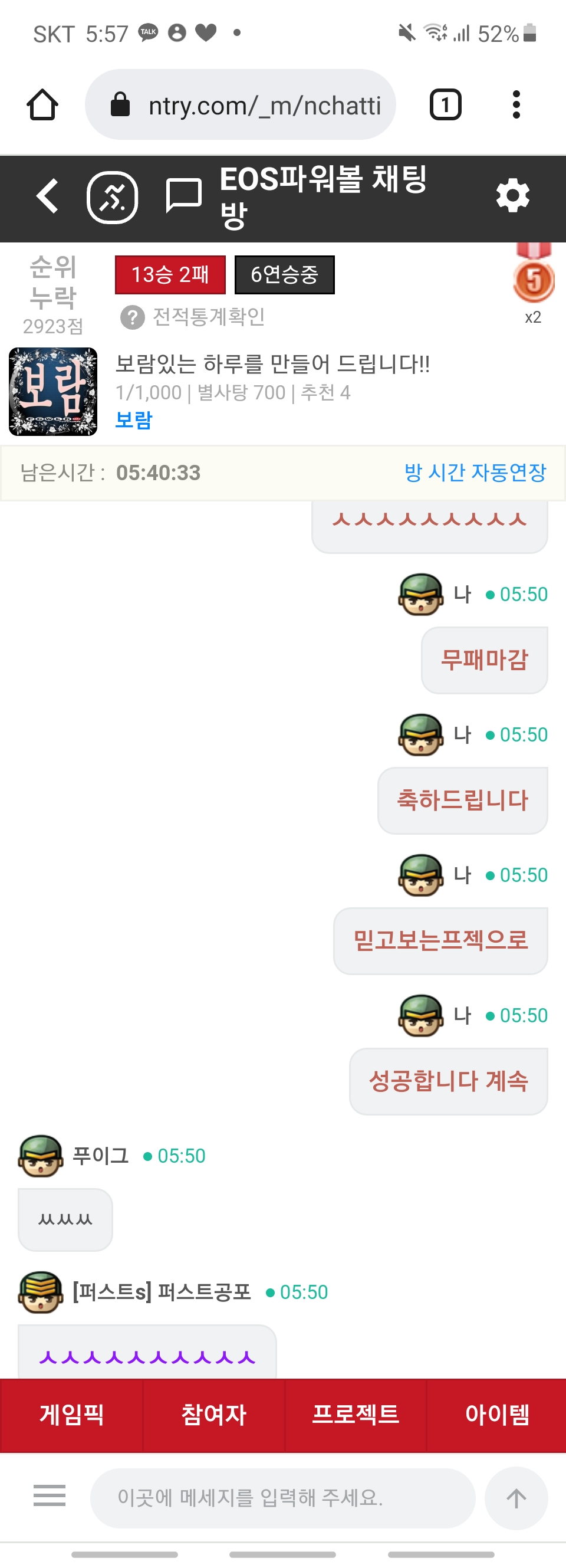Open the 아이템 tab
566x1568 pixels.
tap(496, 1415)
